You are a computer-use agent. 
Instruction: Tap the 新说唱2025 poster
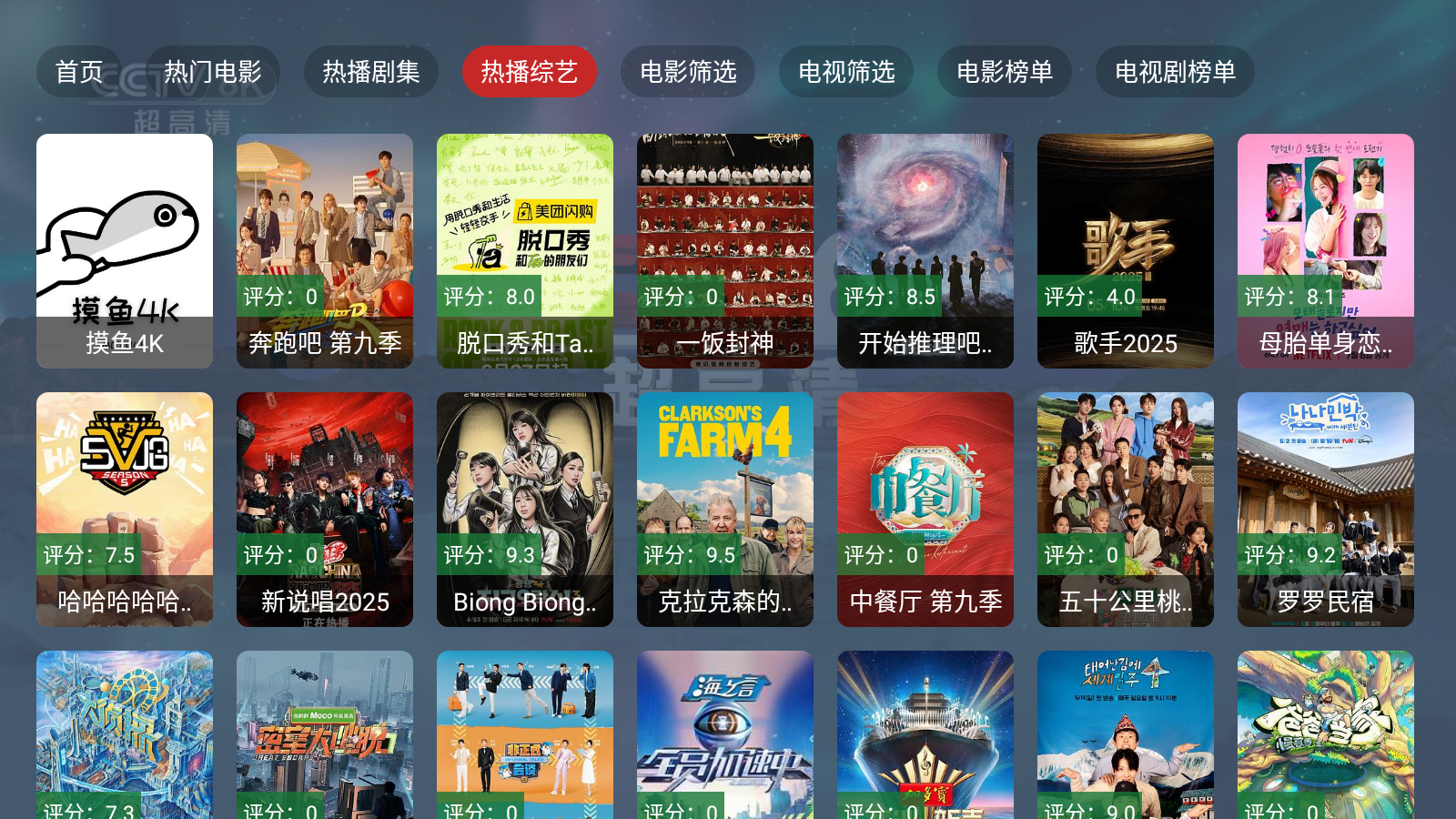click(x=325, y=509)
